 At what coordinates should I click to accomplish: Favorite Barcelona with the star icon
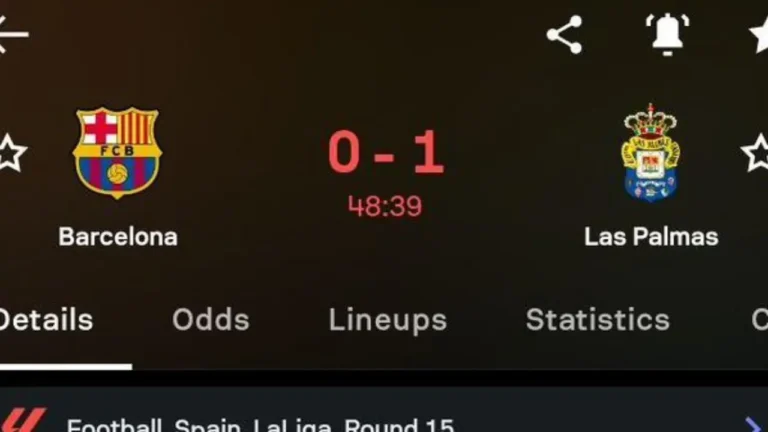click(10, 154)
